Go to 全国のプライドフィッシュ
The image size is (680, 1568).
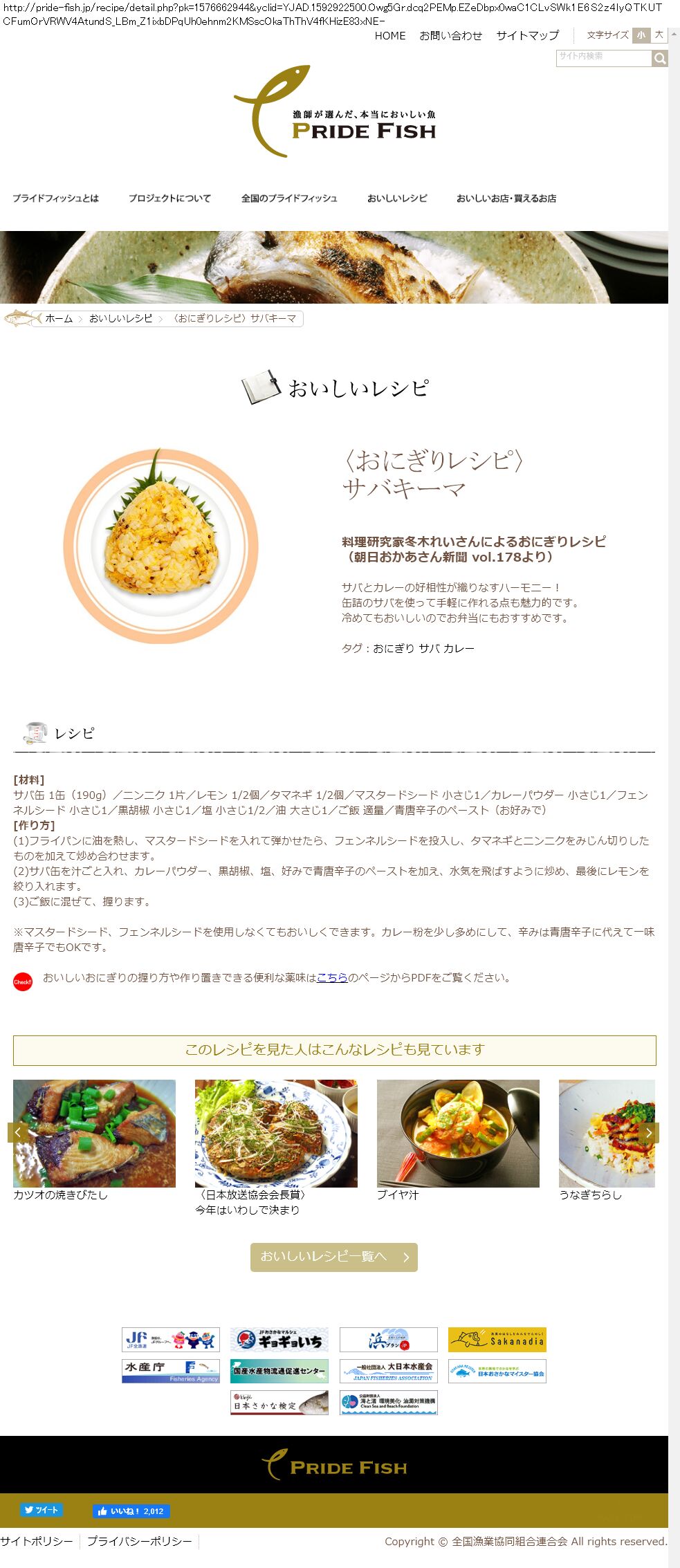[289, 199]
